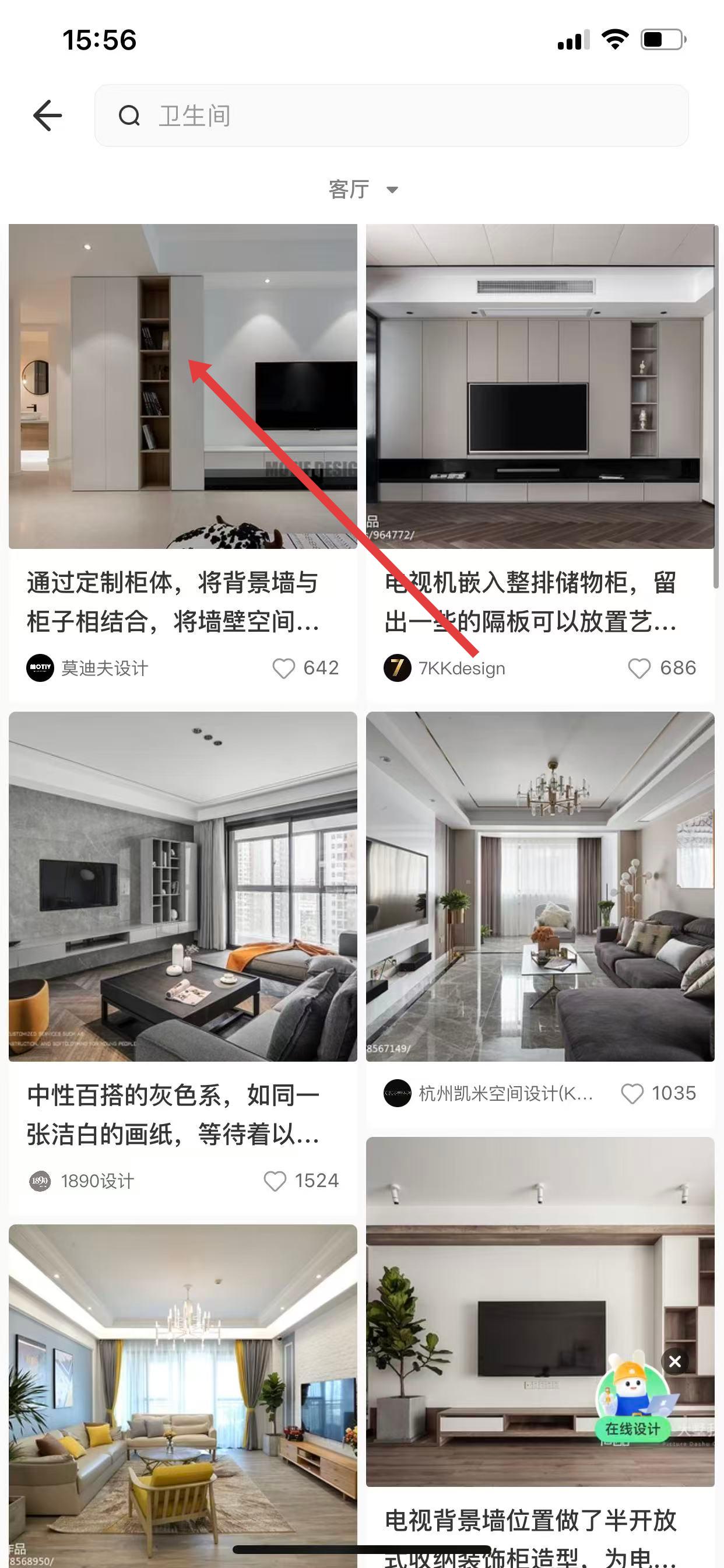This screenshot has width=724, height=1568.
Task: Like the 杭州凯米空间设计 post with 1035 likes
Action: [631, 1093]
